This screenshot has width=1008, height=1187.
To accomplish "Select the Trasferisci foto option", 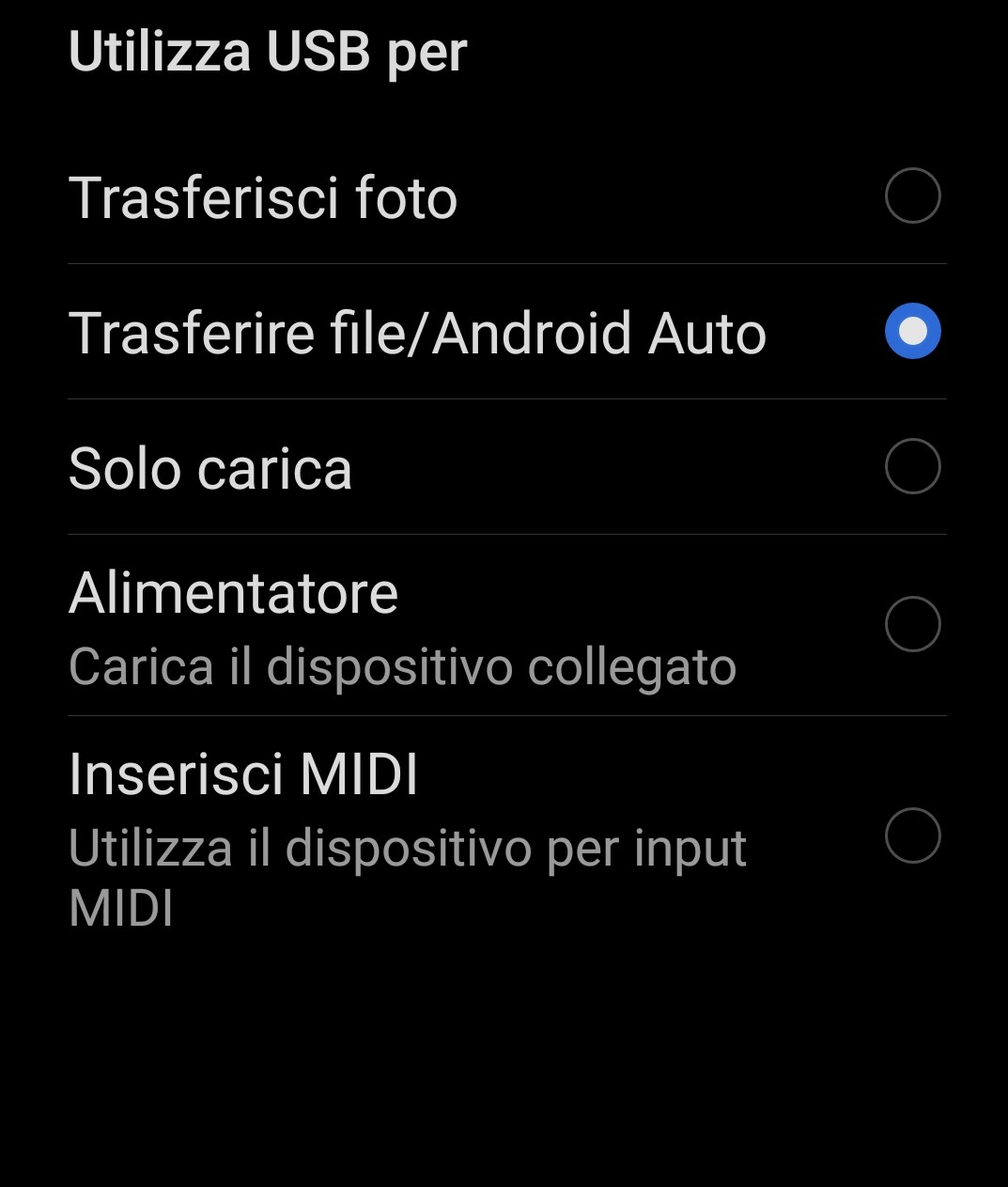I will (x=912, y=195).
